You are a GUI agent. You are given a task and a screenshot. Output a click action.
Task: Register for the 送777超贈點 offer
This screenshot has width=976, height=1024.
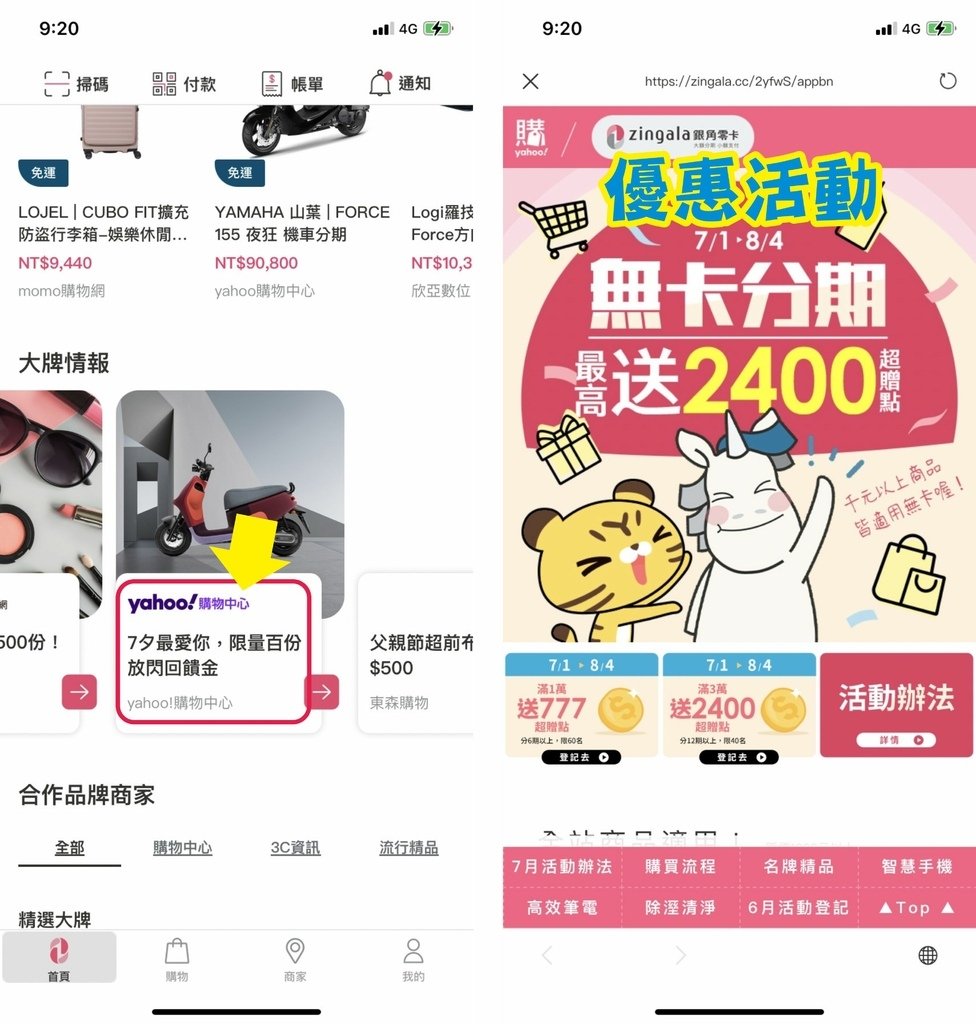pos(581,757)
